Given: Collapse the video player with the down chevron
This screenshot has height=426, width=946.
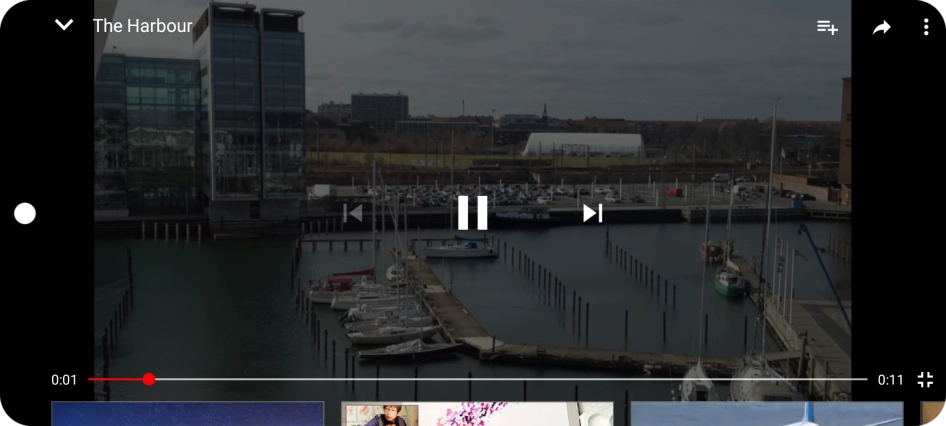Looking at the screenshot, I should 64,25.
